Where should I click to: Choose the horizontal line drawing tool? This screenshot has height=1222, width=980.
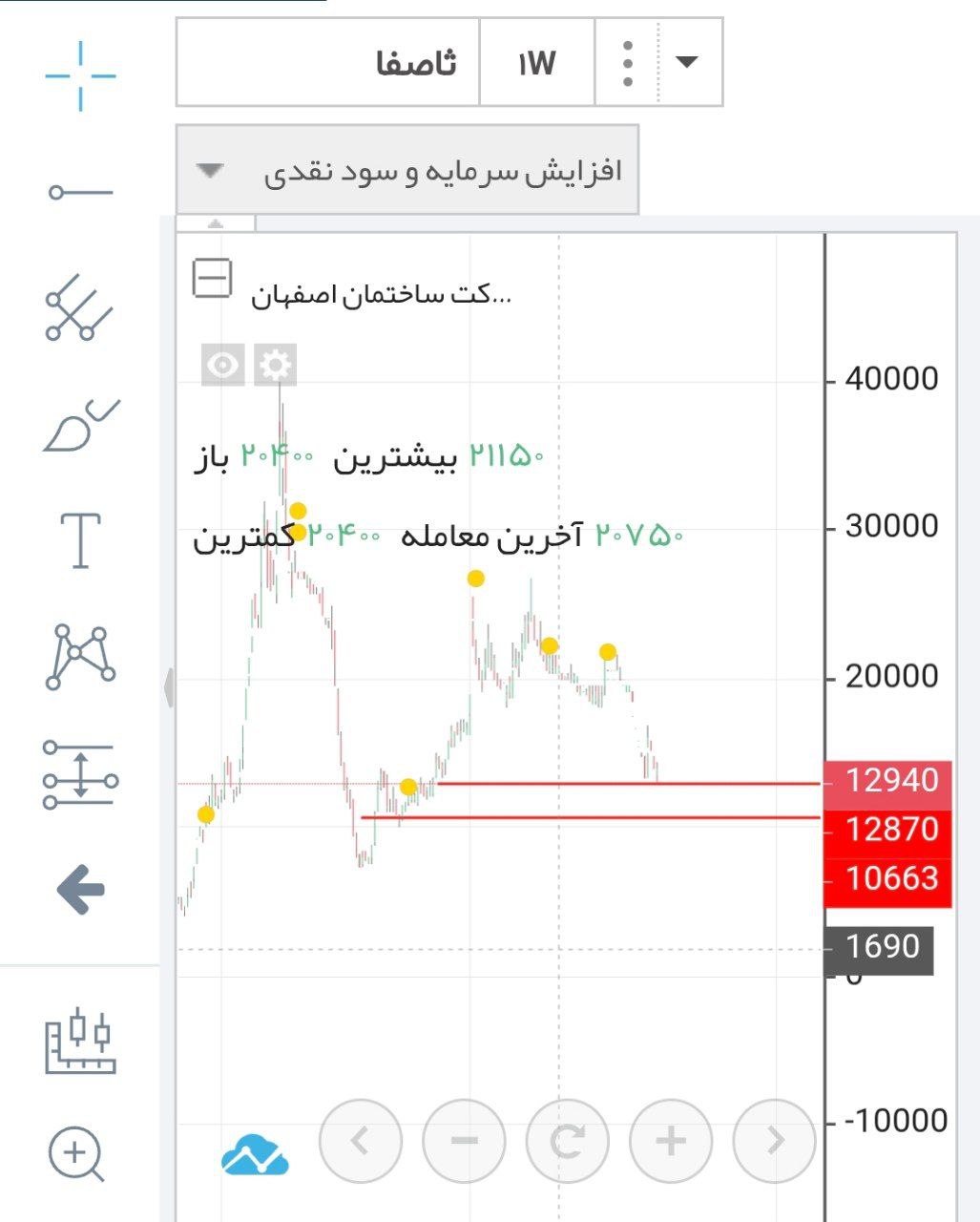(80, 193)
